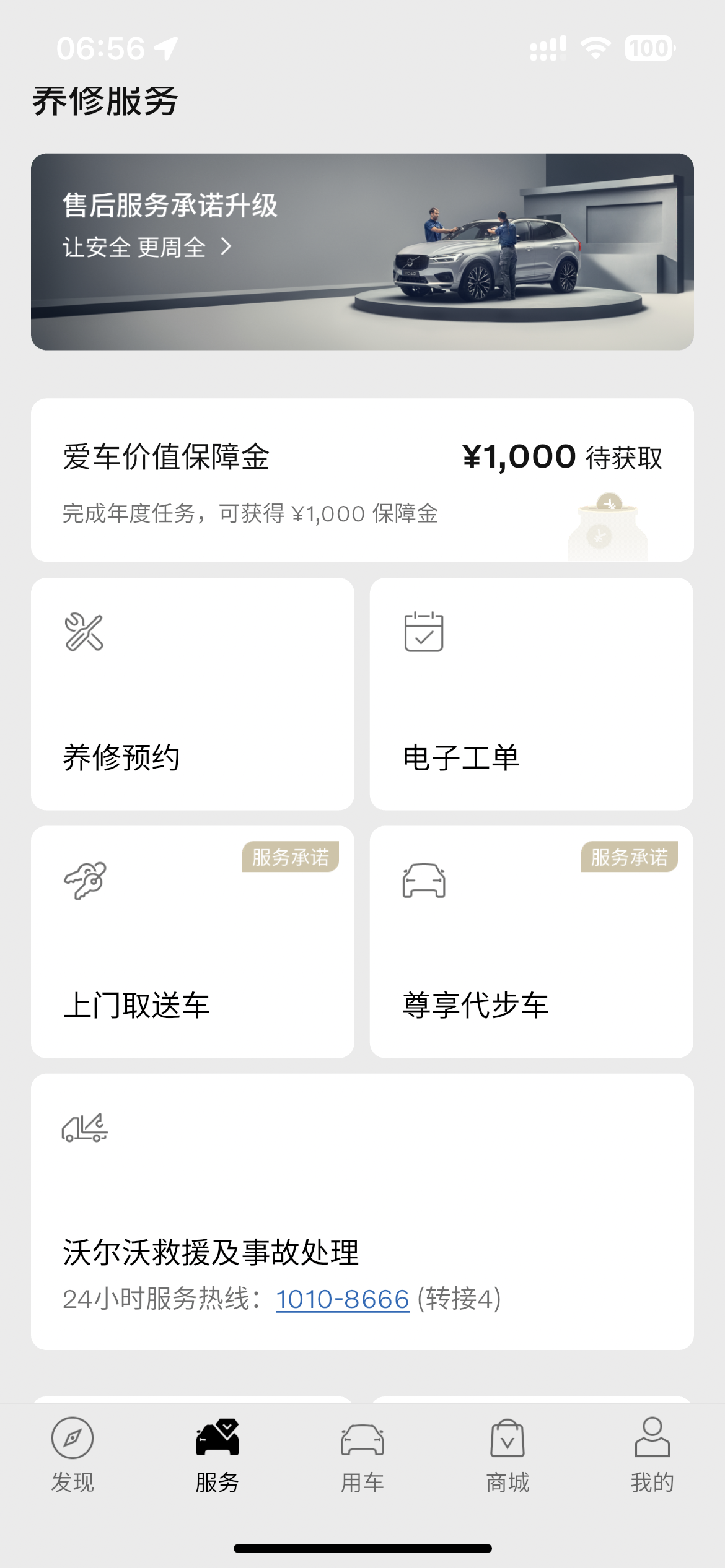Select the 上门取送车 service
Image resolution: width=725 pixels, height=1568 pixels.
click(x=192, y=941)
